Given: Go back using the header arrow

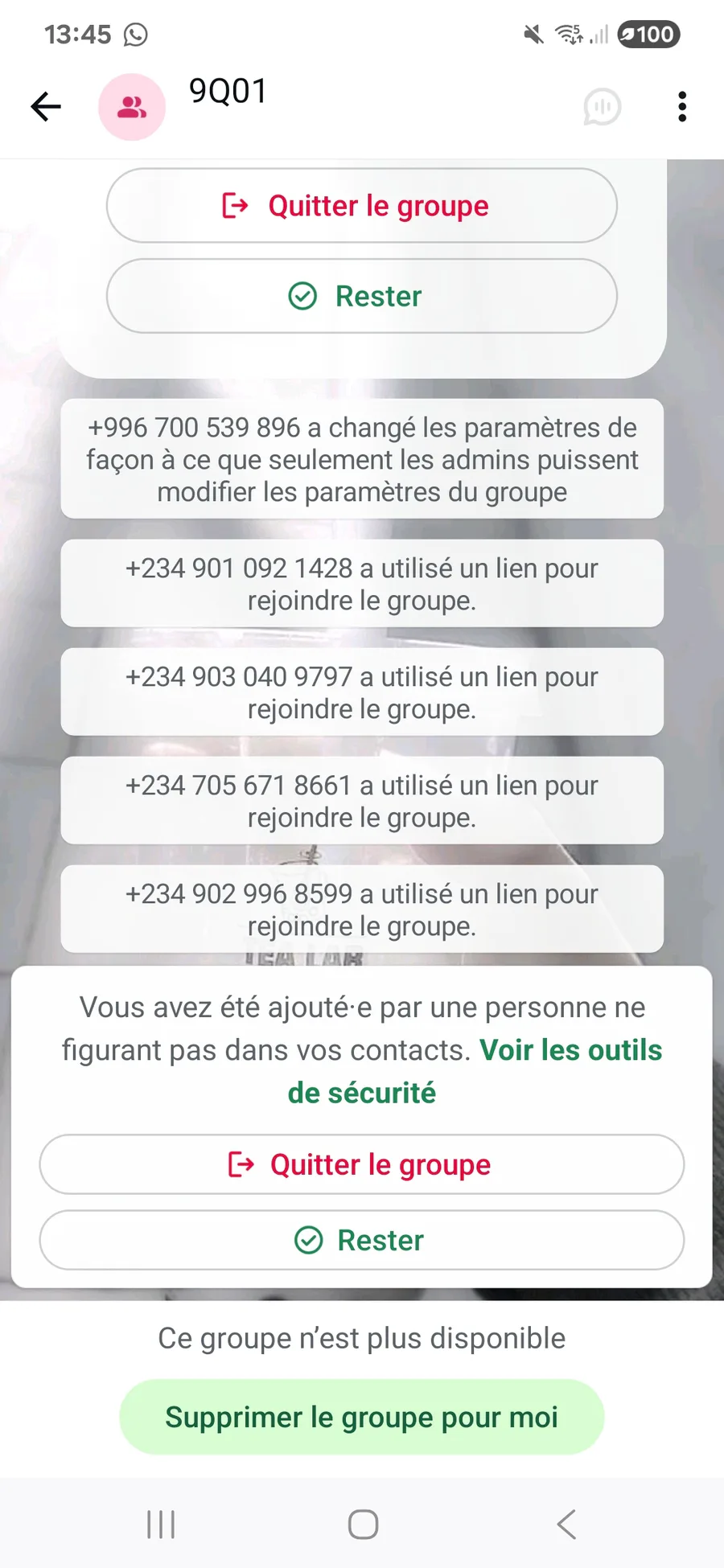Looking at the screenshot, I should tap(46, 106).
